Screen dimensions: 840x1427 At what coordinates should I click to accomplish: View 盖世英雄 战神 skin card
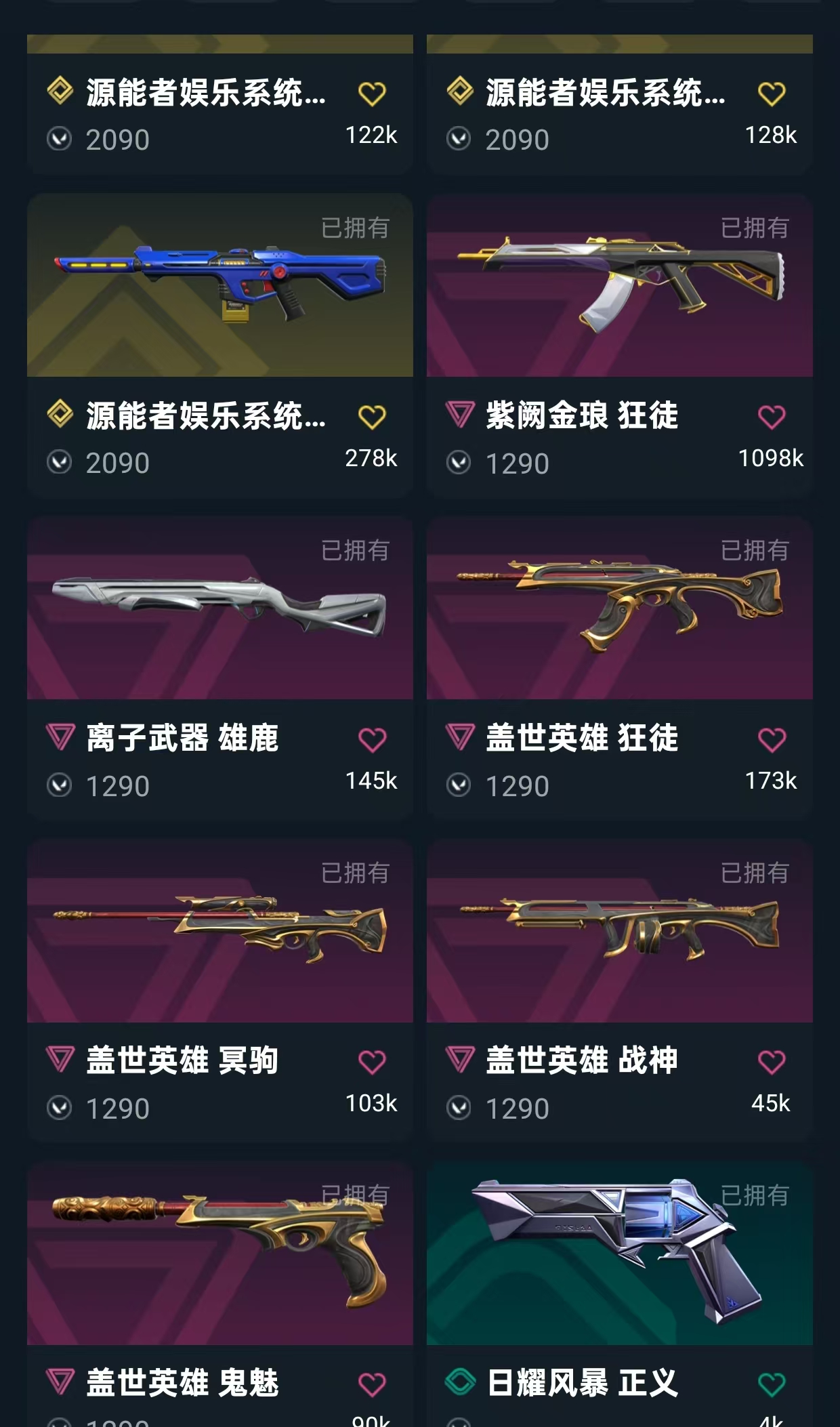pos(620,991)
